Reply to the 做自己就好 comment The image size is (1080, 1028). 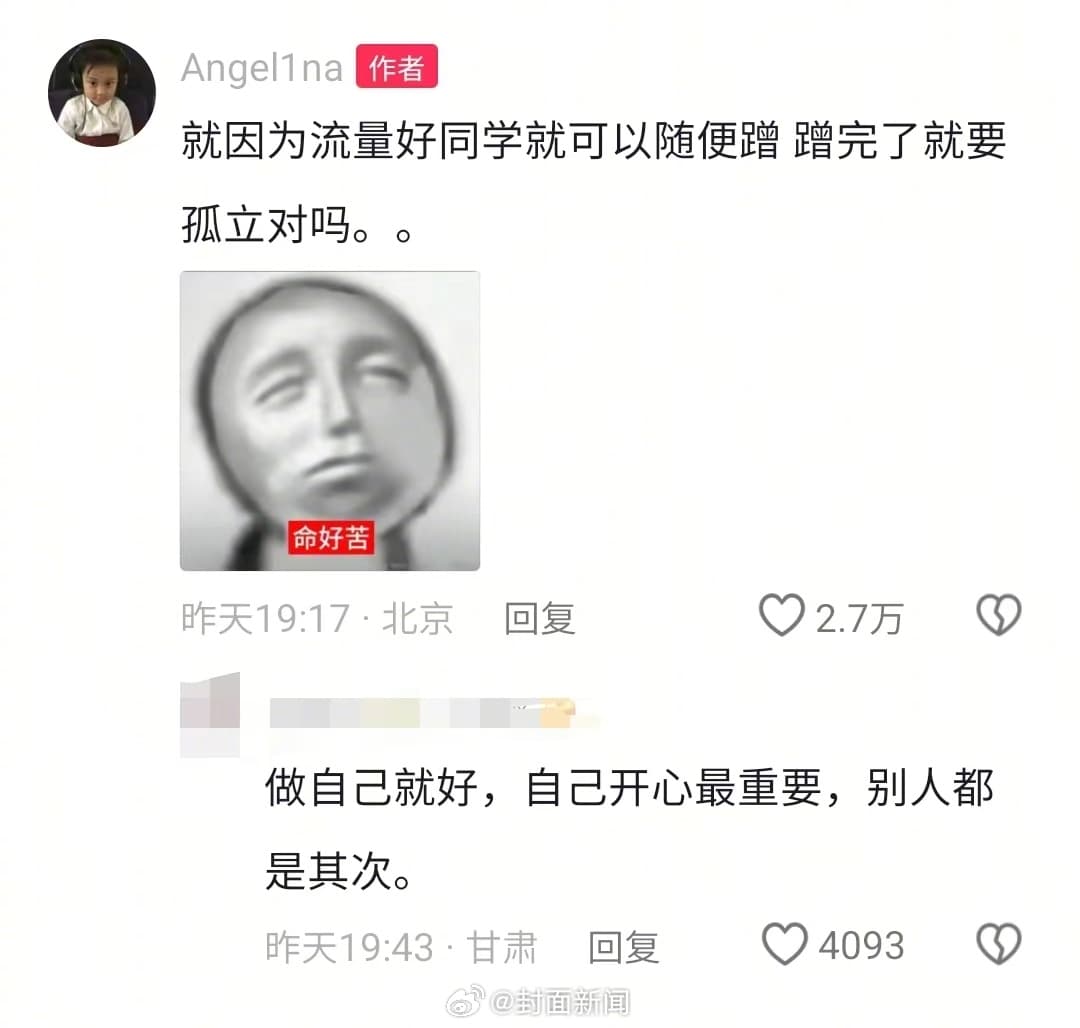[623, 947]
